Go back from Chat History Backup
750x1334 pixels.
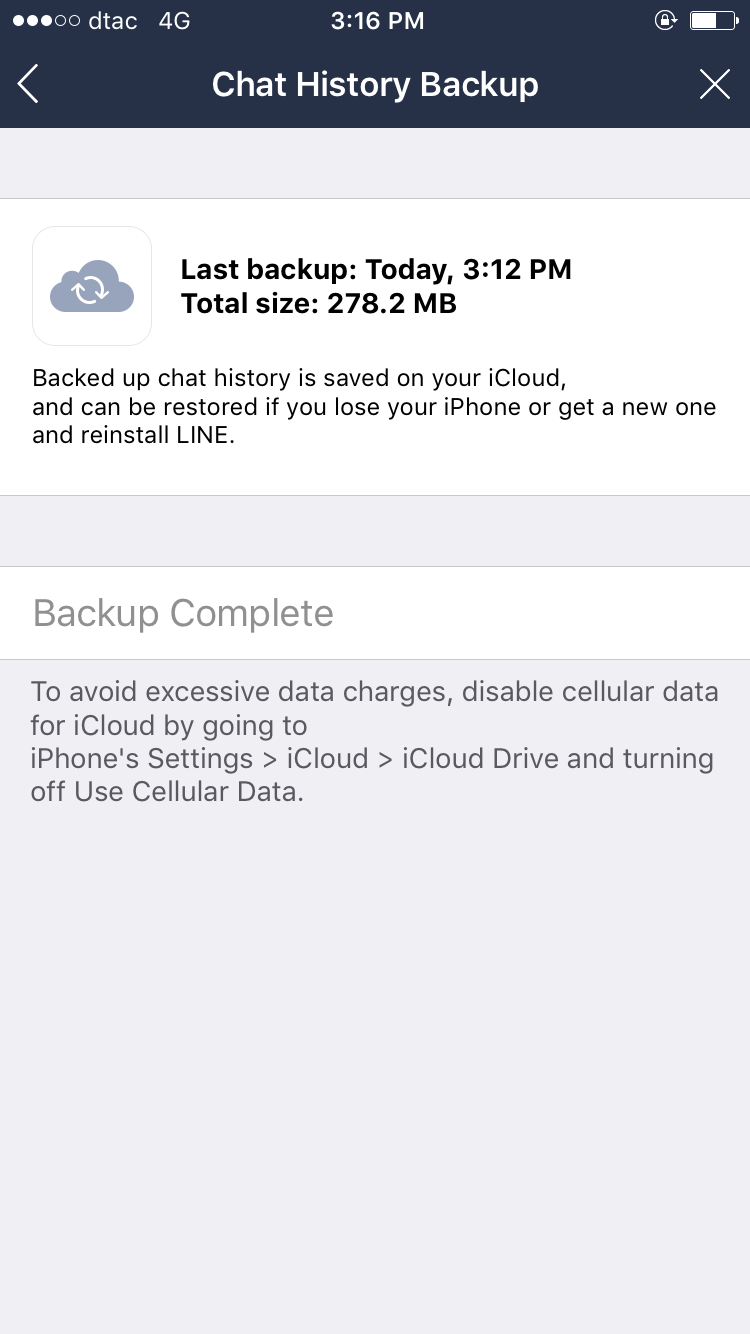coord(29,84)
